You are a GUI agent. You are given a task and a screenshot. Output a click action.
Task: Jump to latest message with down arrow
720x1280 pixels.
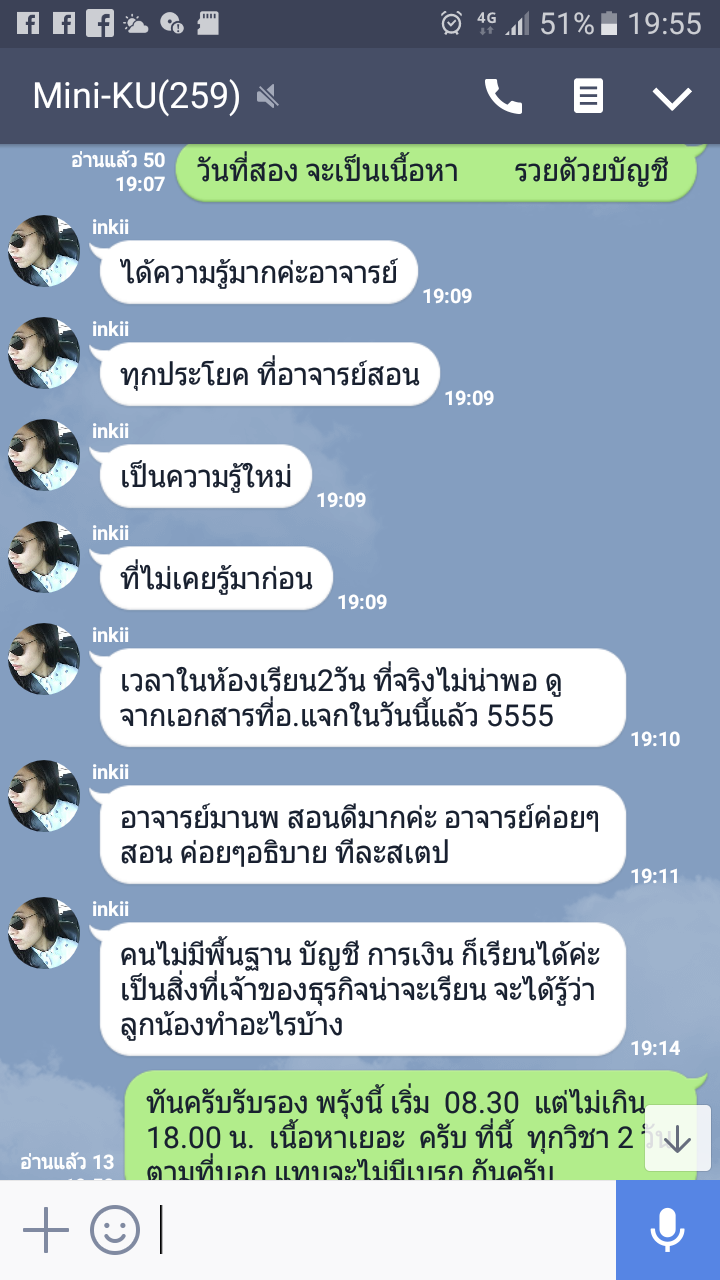point(678,1138)
